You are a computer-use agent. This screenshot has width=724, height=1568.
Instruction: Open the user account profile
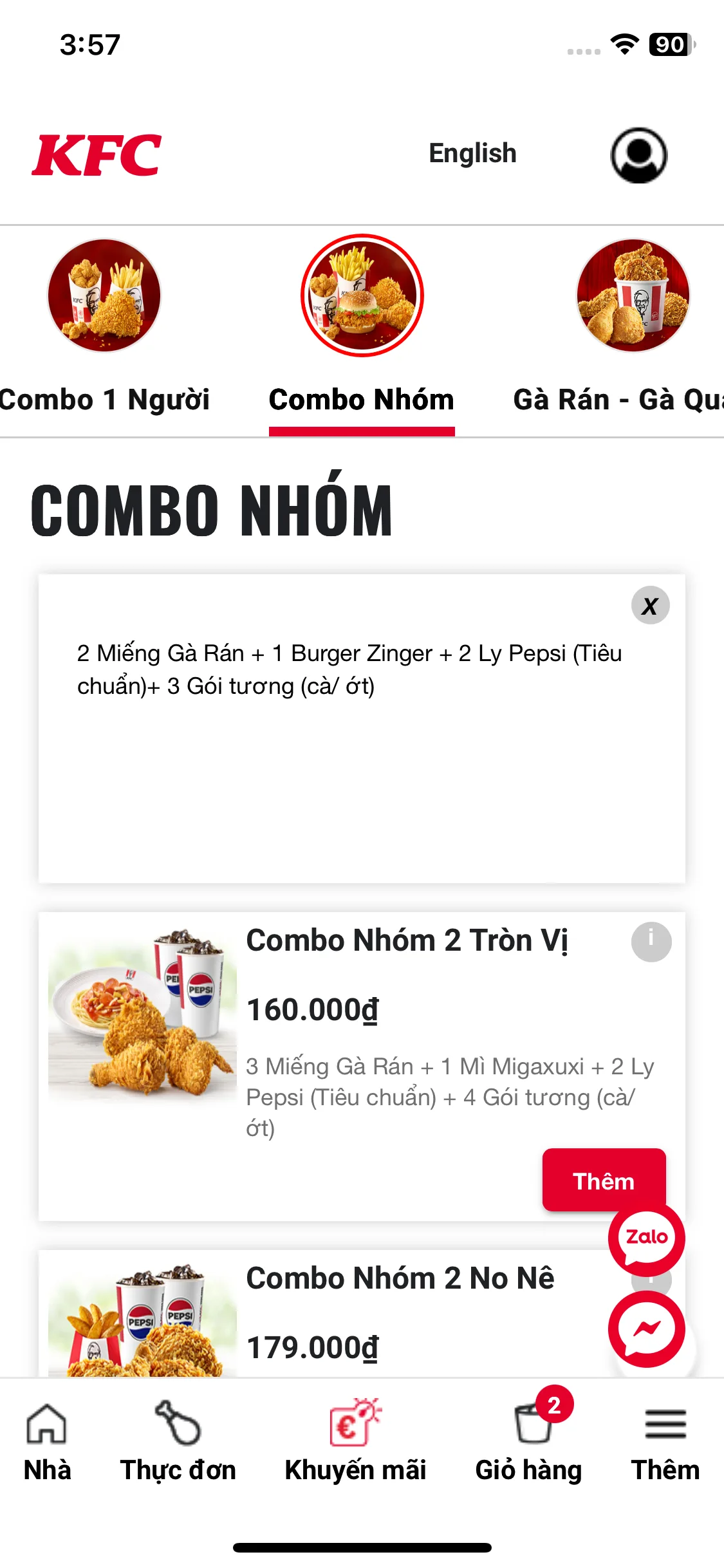click(x=638, y=155)
